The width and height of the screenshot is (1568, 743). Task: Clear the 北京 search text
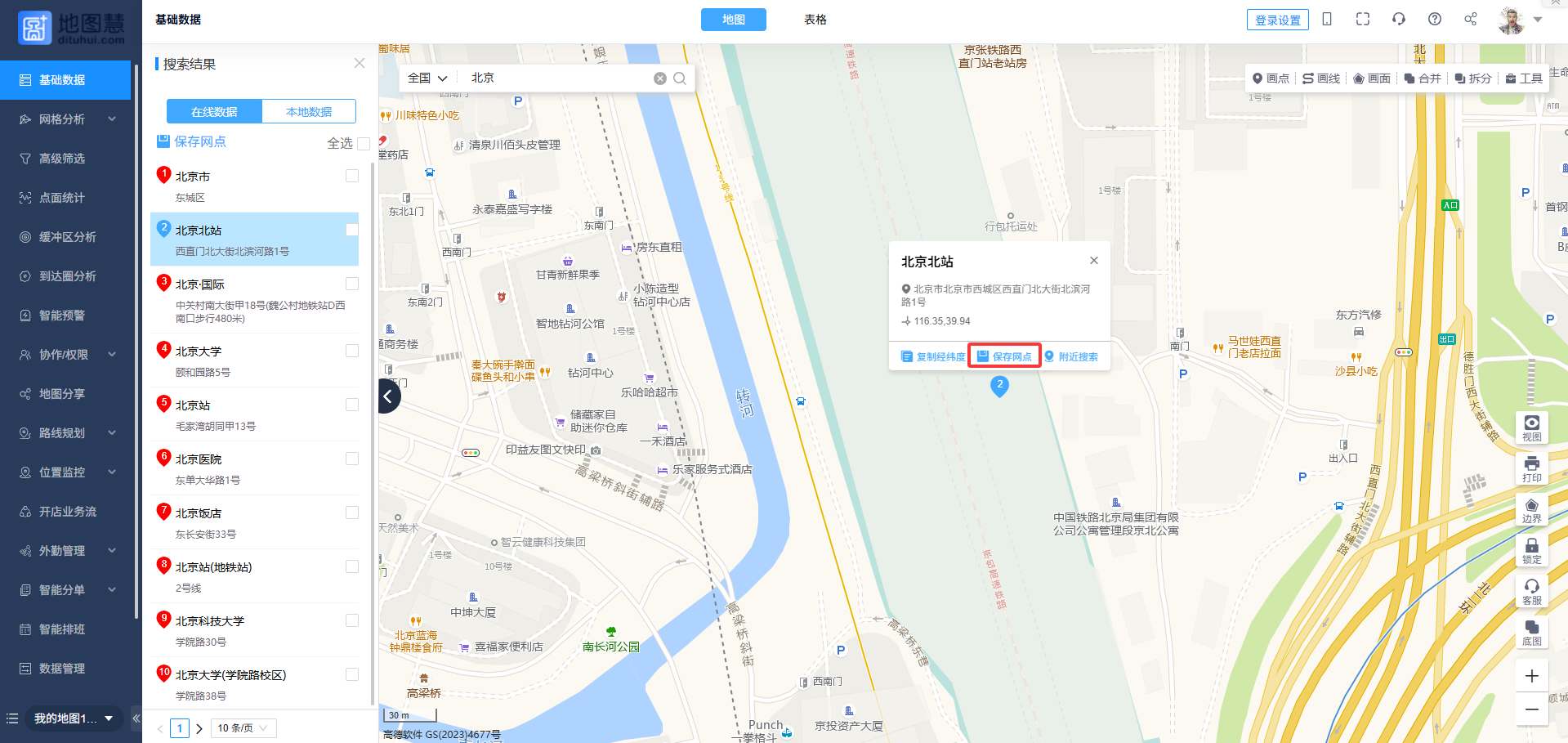[x=660, y=78]
